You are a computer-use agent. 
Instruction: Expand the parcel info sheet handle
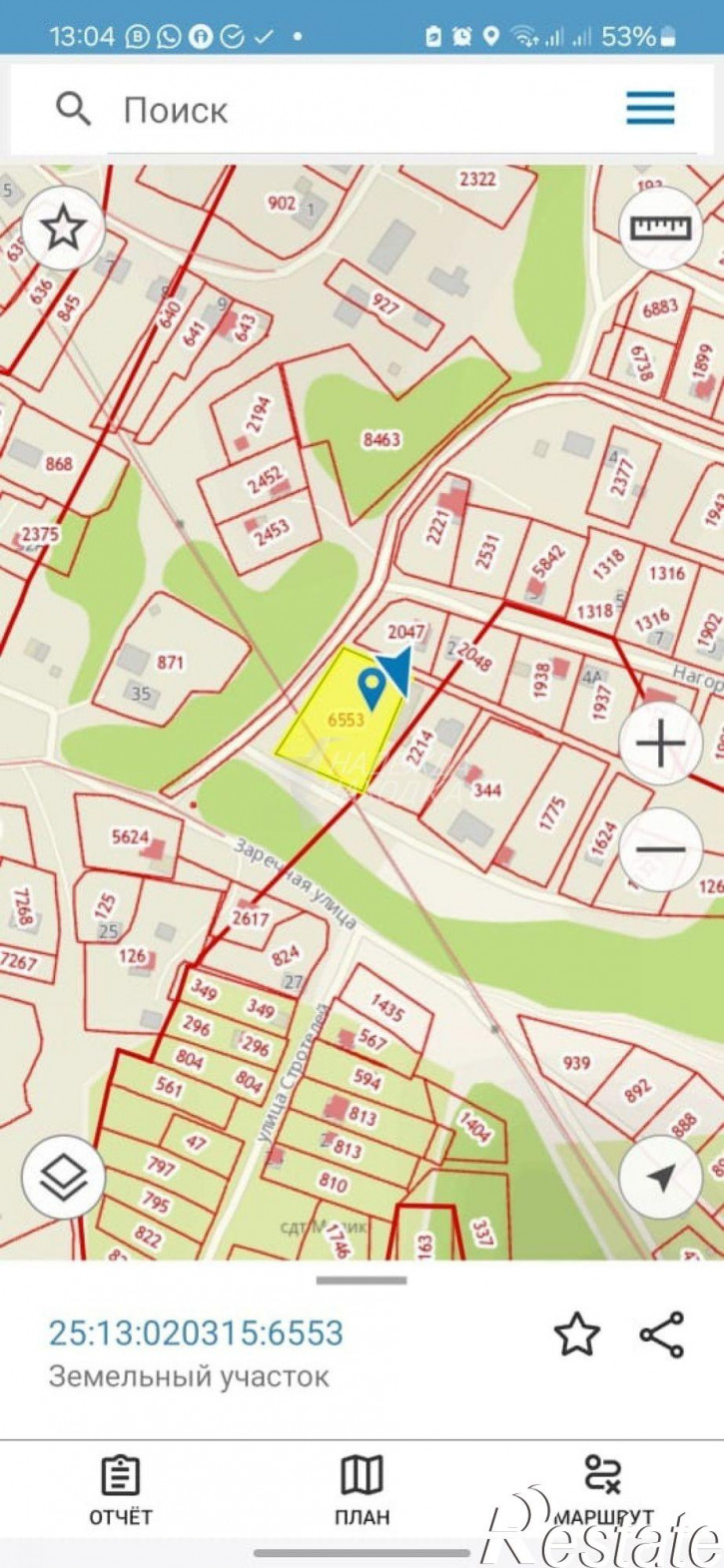point(362,1280)
